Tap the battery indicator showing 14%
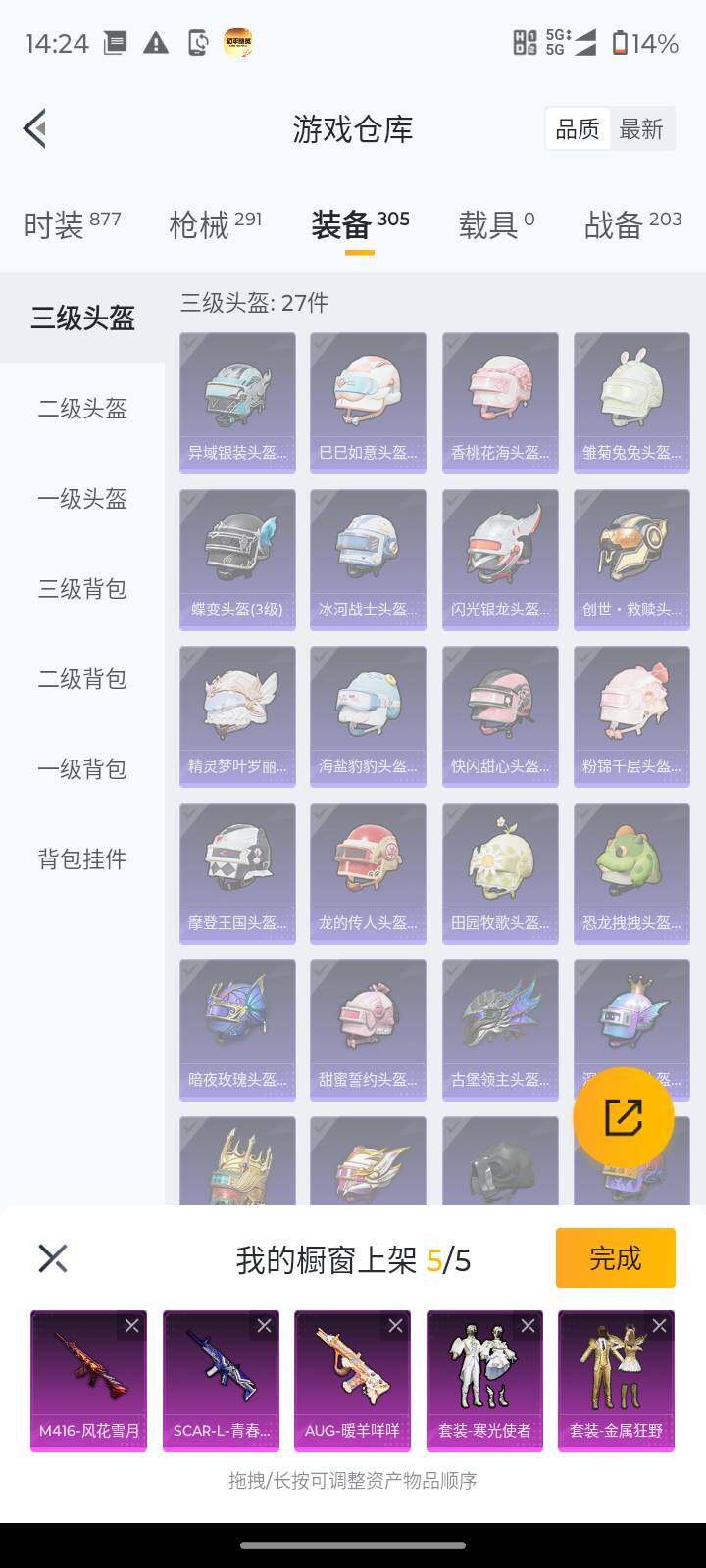This screenshot has width=706, height=1568. [x=652, y=43]
